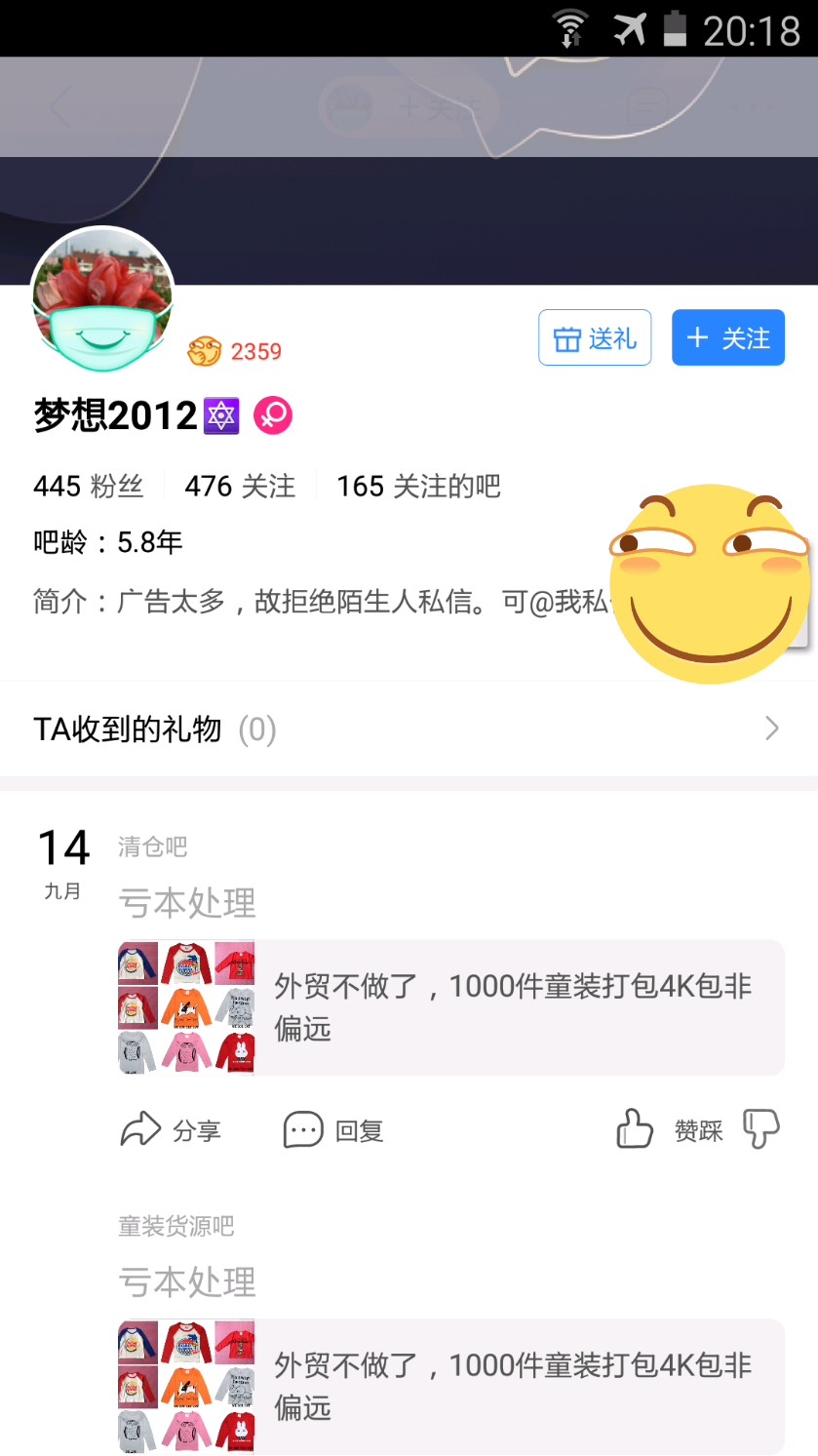Open the 165 关注的吧 list
The image size is (818, 1456).
pyautogui.click(x=418, y=486)
